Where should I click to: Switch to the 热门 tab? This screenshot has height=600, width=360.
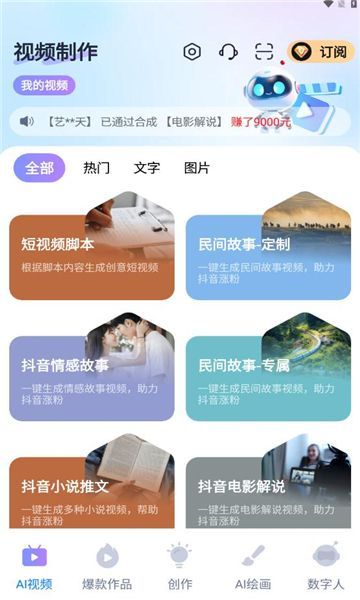click(96, 168)
